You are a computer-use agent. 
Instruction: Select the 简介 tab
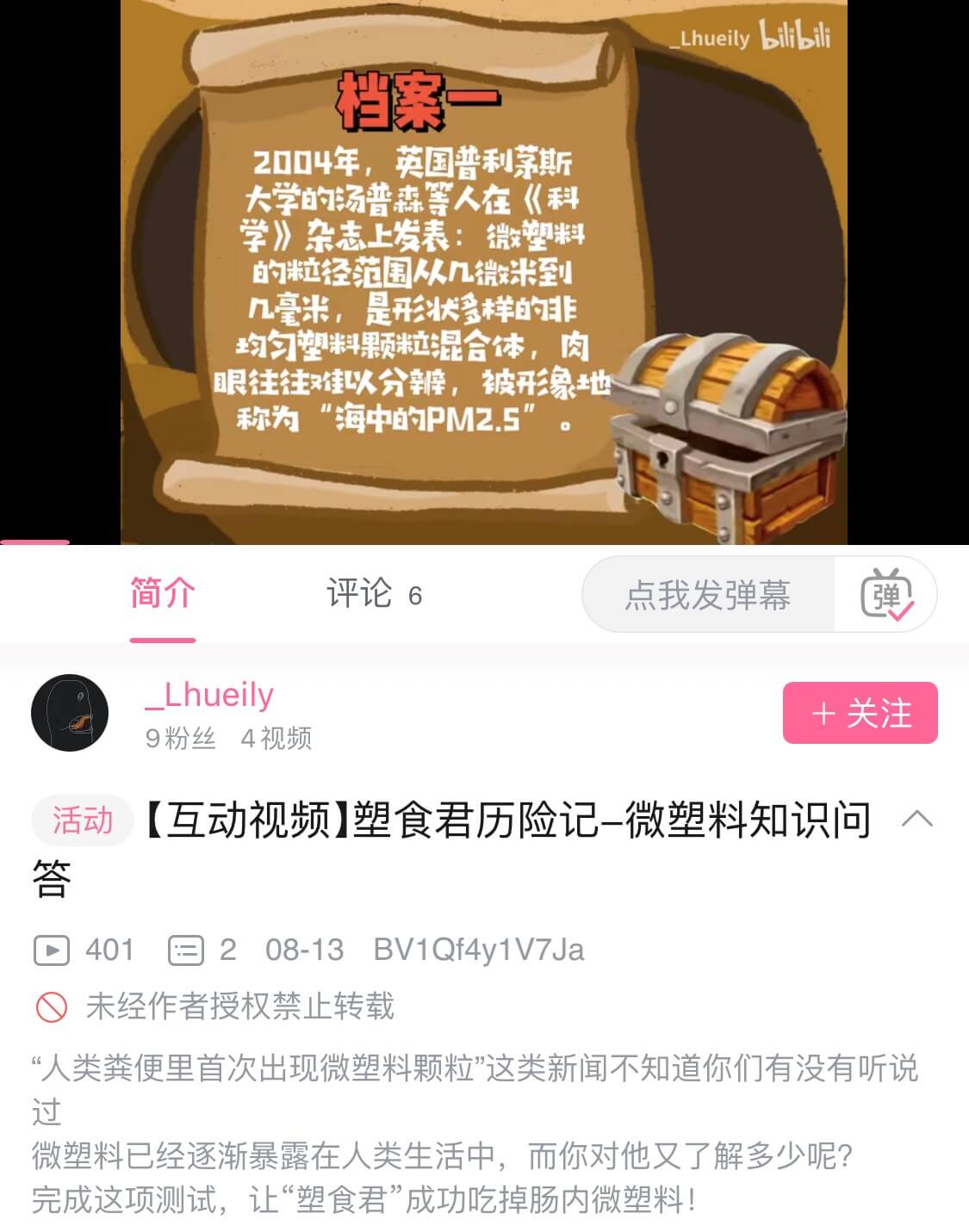tap(163, 594)
